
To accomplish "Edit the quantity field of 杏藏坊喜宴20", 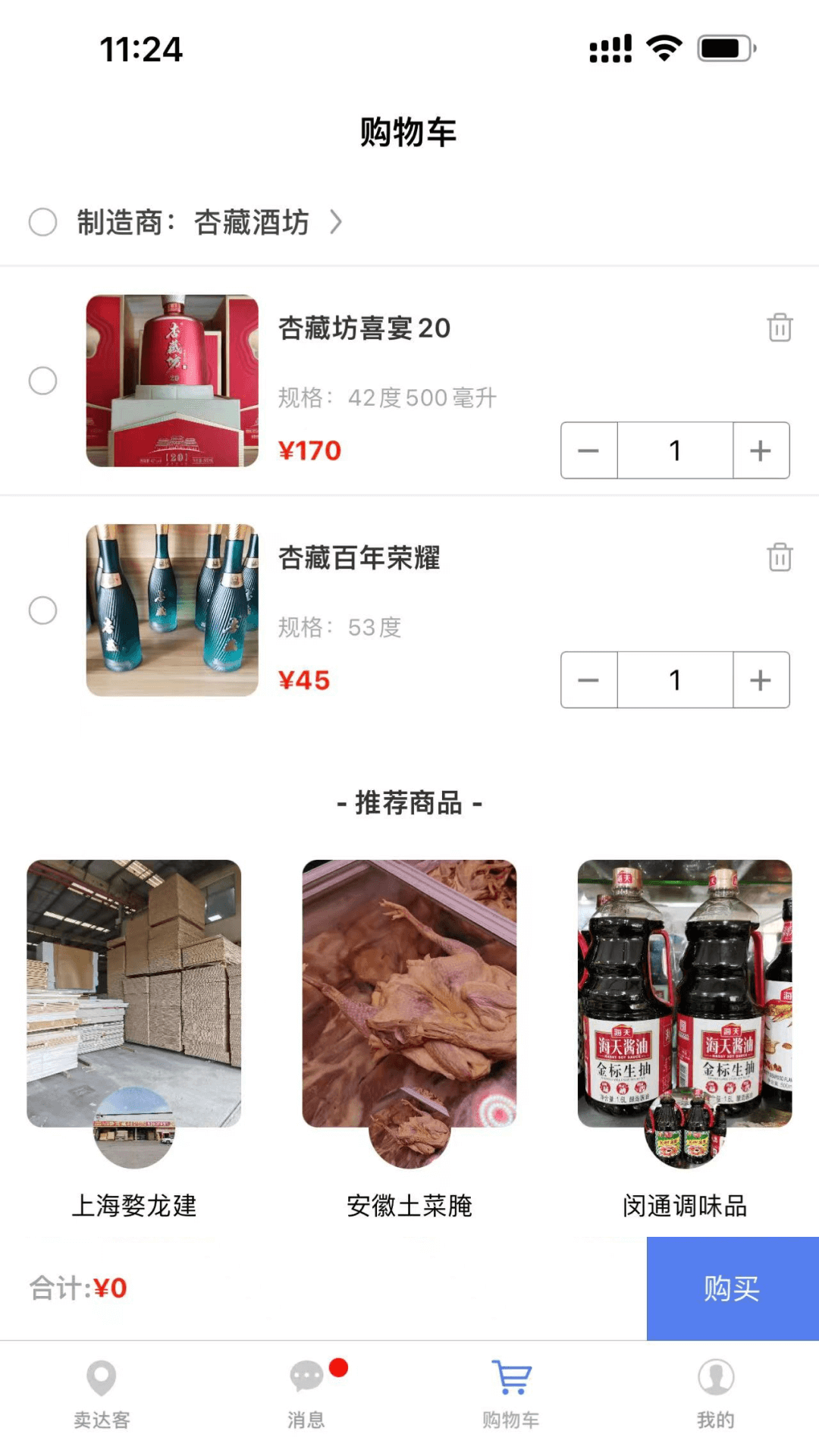I will click(x=675, y=450).
